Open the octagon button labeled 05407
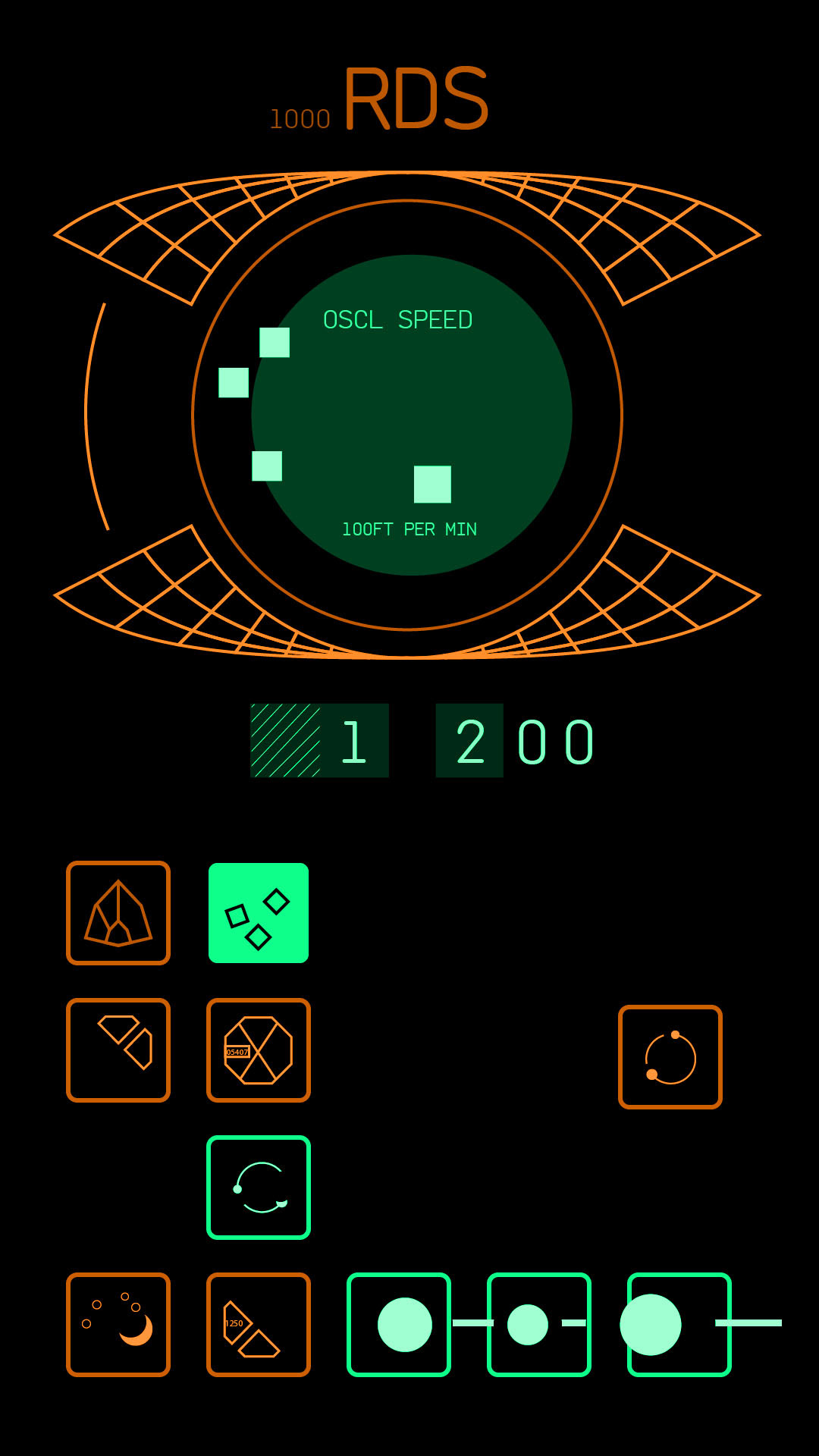Viewport: 819px width, 1456px height. [x=259, y=1050]
